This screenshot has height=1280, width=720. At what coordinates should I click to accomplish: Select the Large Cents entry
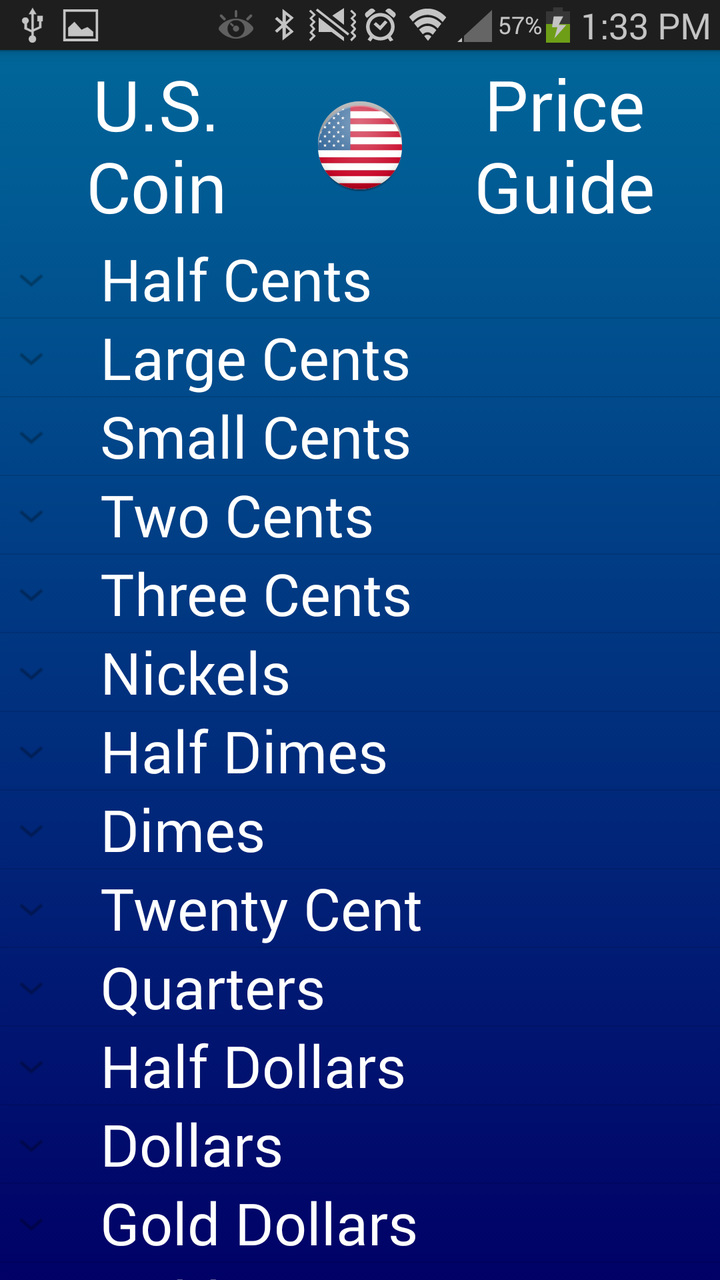[255, 360]
